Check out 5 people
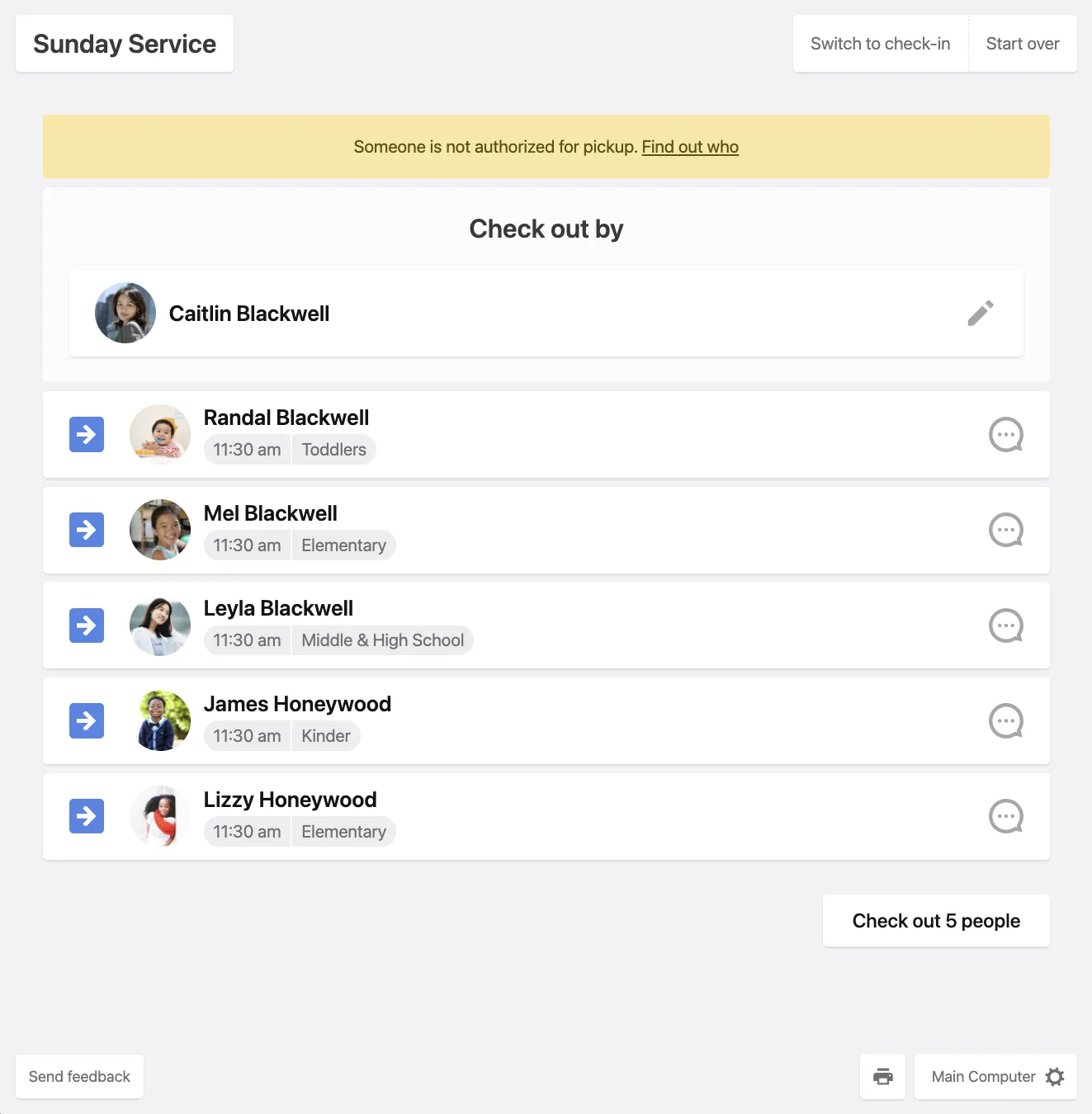Viewport: 1092px width, 1114px height. 936,921
